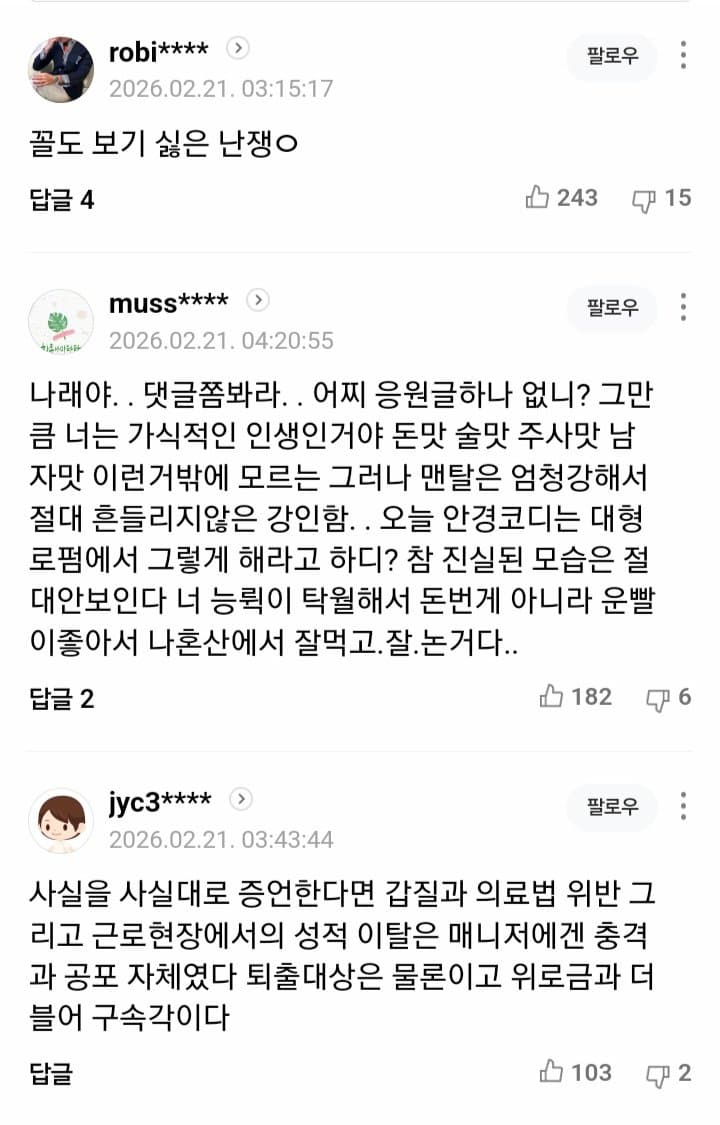Follow the commenter jyc3****
Image resolution: width=720 pixels, height=1125 pixels.
pyautogui.click(x=612, y=807)
